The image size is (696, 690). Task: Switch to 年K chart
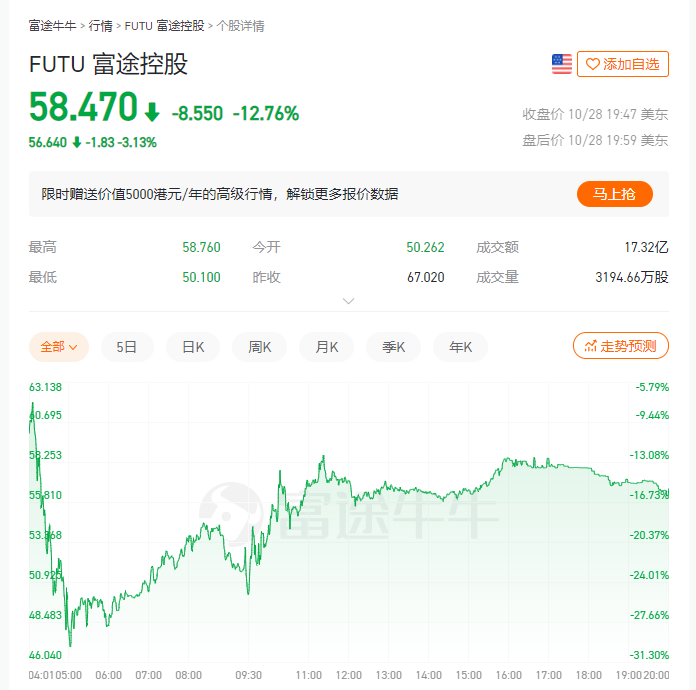pyautogui.click(x=460, y=347)
